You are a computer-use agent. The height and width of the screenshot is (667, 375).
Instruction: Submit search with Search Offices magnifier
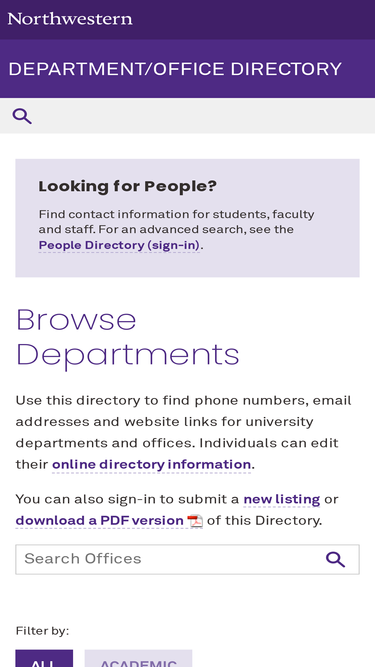[335, 559]
